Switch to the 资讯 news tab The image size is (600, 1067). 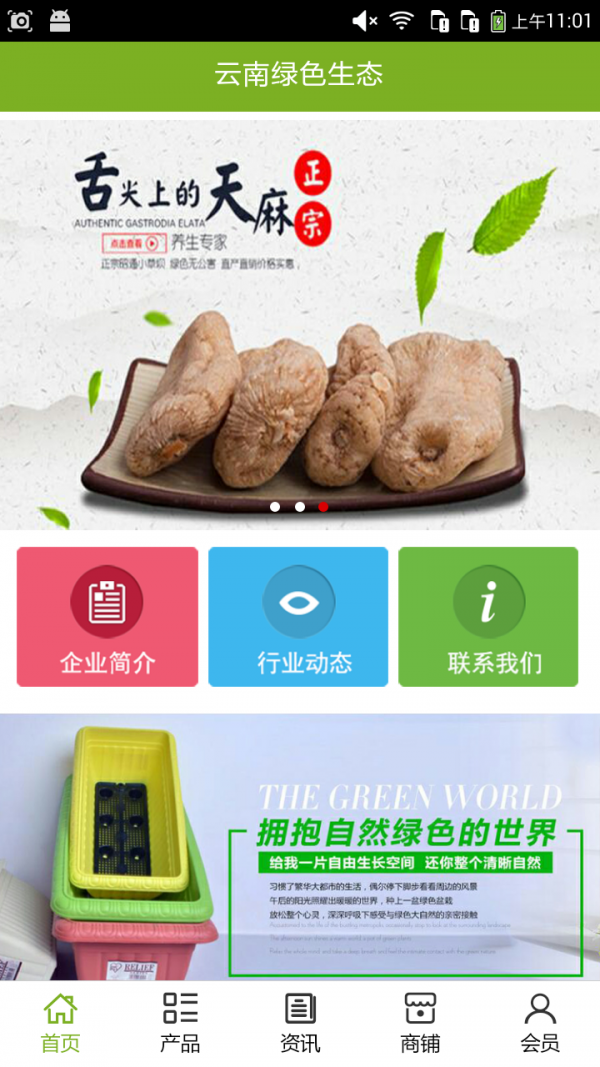[300, 1023]
